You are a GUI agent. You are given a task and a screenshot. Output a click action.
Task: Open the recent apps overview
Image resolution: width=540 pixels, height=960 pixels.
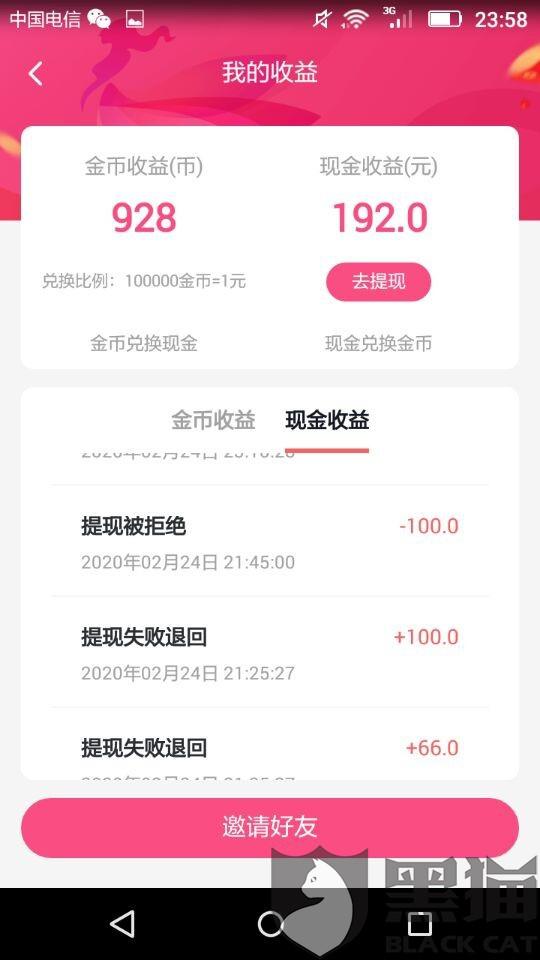pyautogui.click(x=419, y=924)
